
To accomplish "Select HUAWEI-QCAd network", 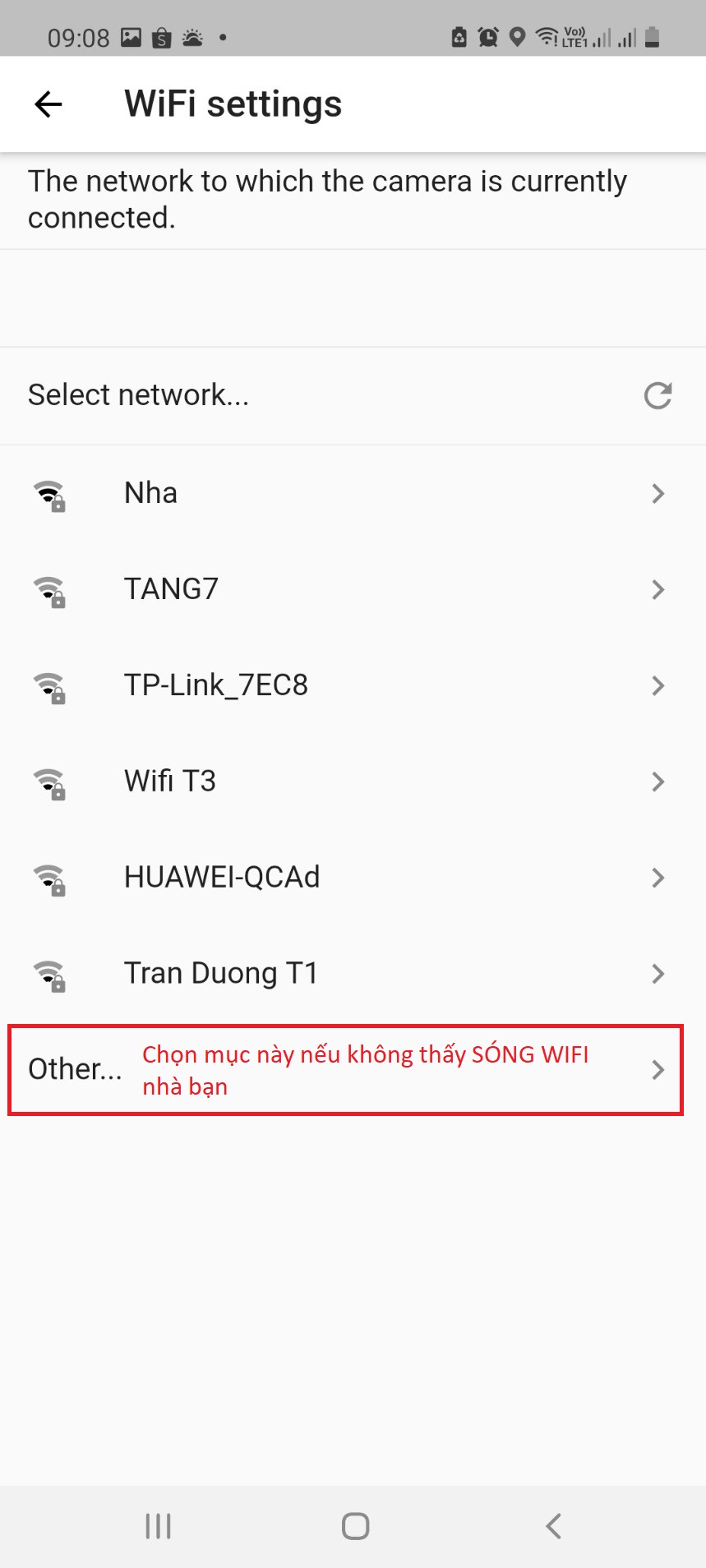I will (x=353, y=878).
